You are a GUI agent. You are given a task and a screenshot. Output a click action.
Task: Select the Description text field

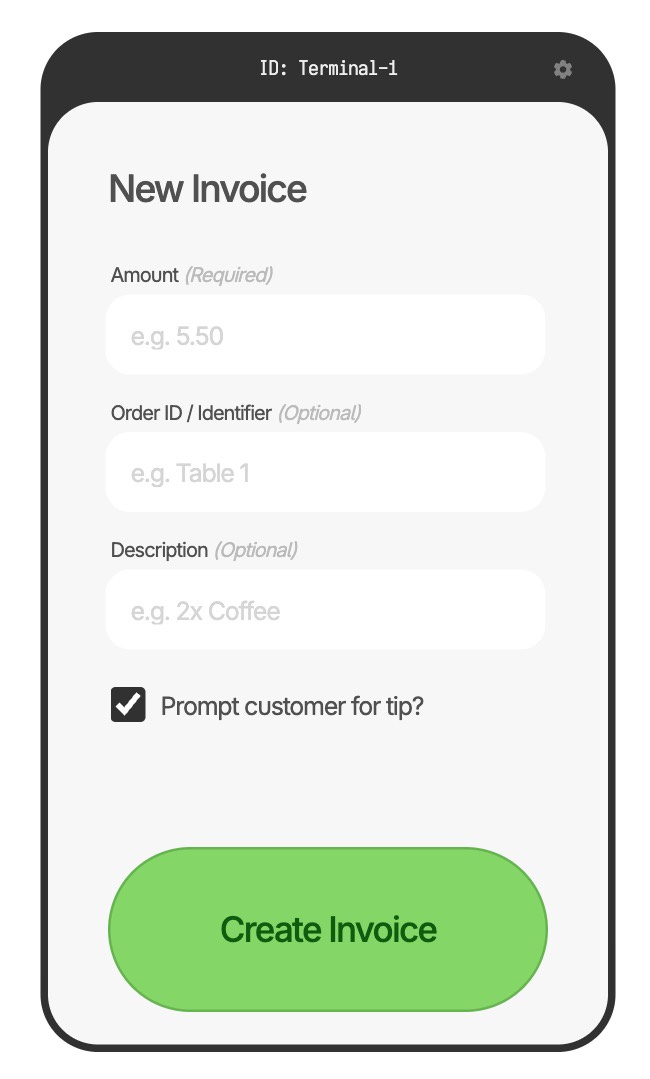pyautogui.click(x=325, y=610)
